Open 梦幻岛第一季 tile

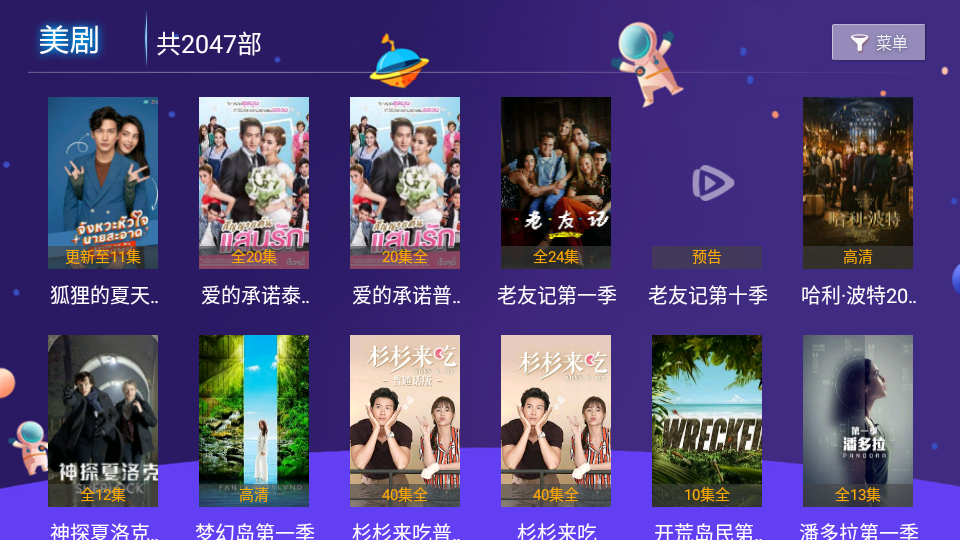coord(254,421)
